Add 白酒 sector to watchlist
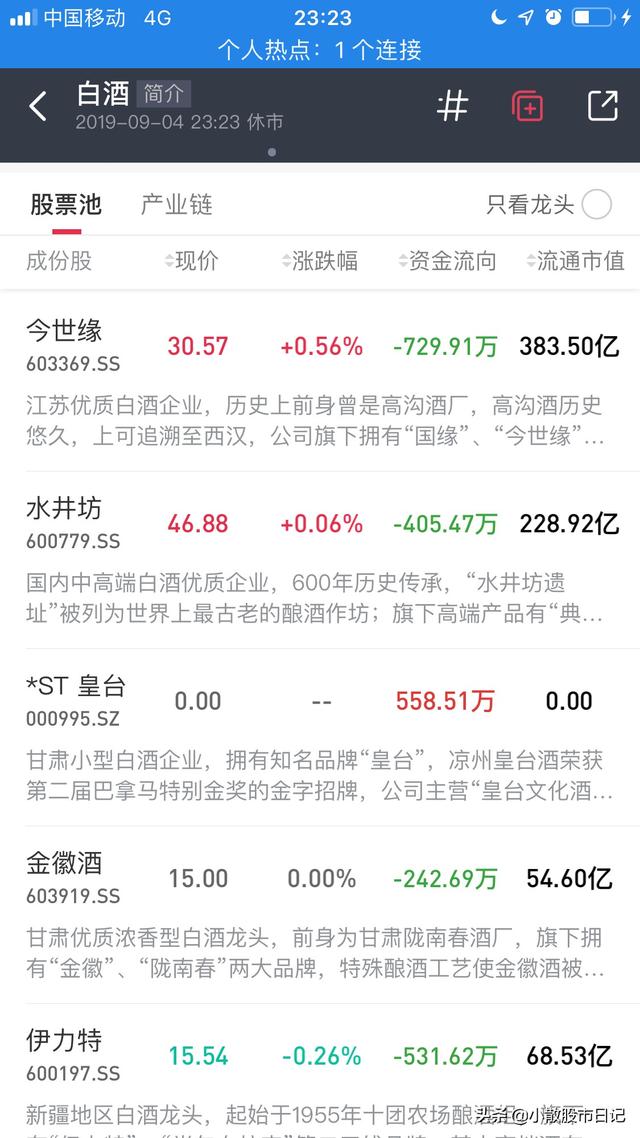This screenshot has width=640, height=1138. pyautogui.click(x=527, y=105)
